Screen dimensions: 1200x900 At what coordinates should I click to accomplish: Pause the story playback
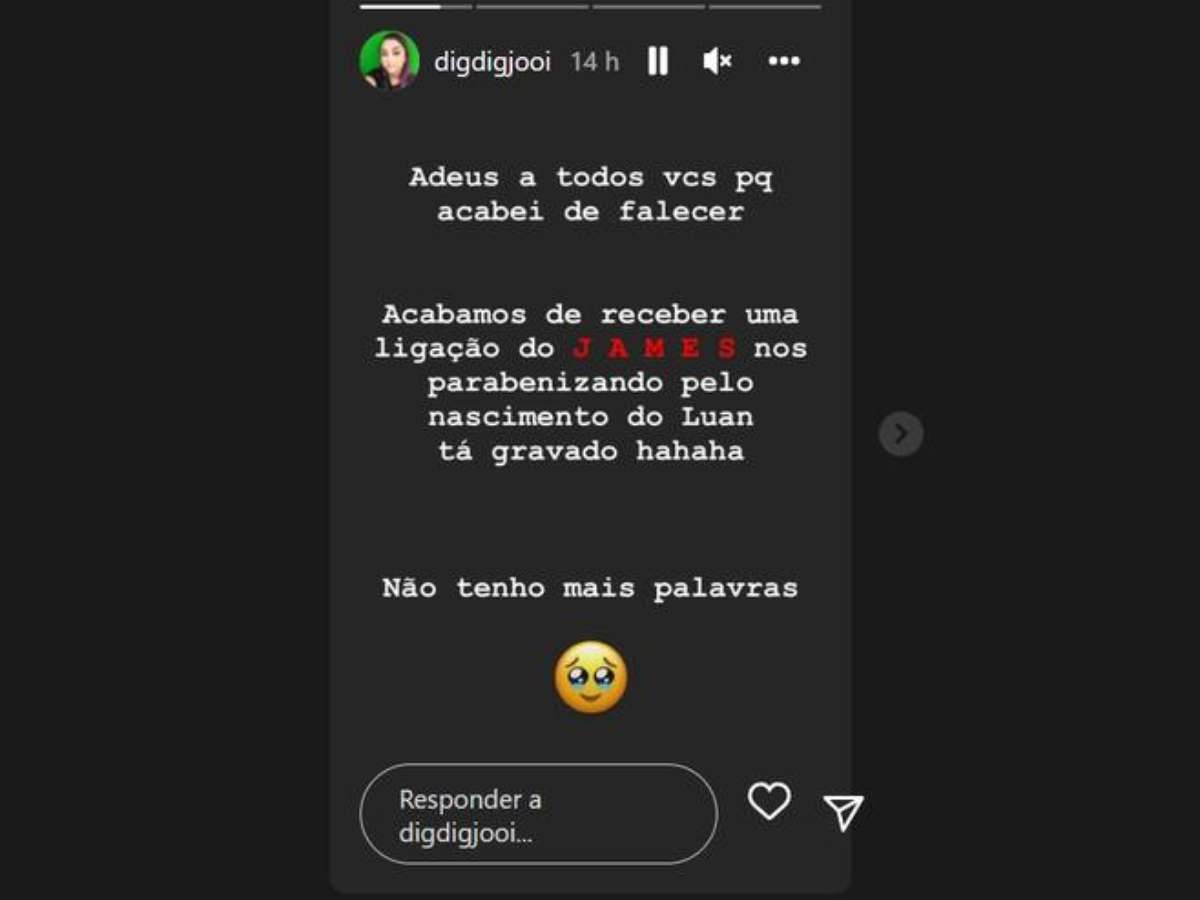point(657,61)
